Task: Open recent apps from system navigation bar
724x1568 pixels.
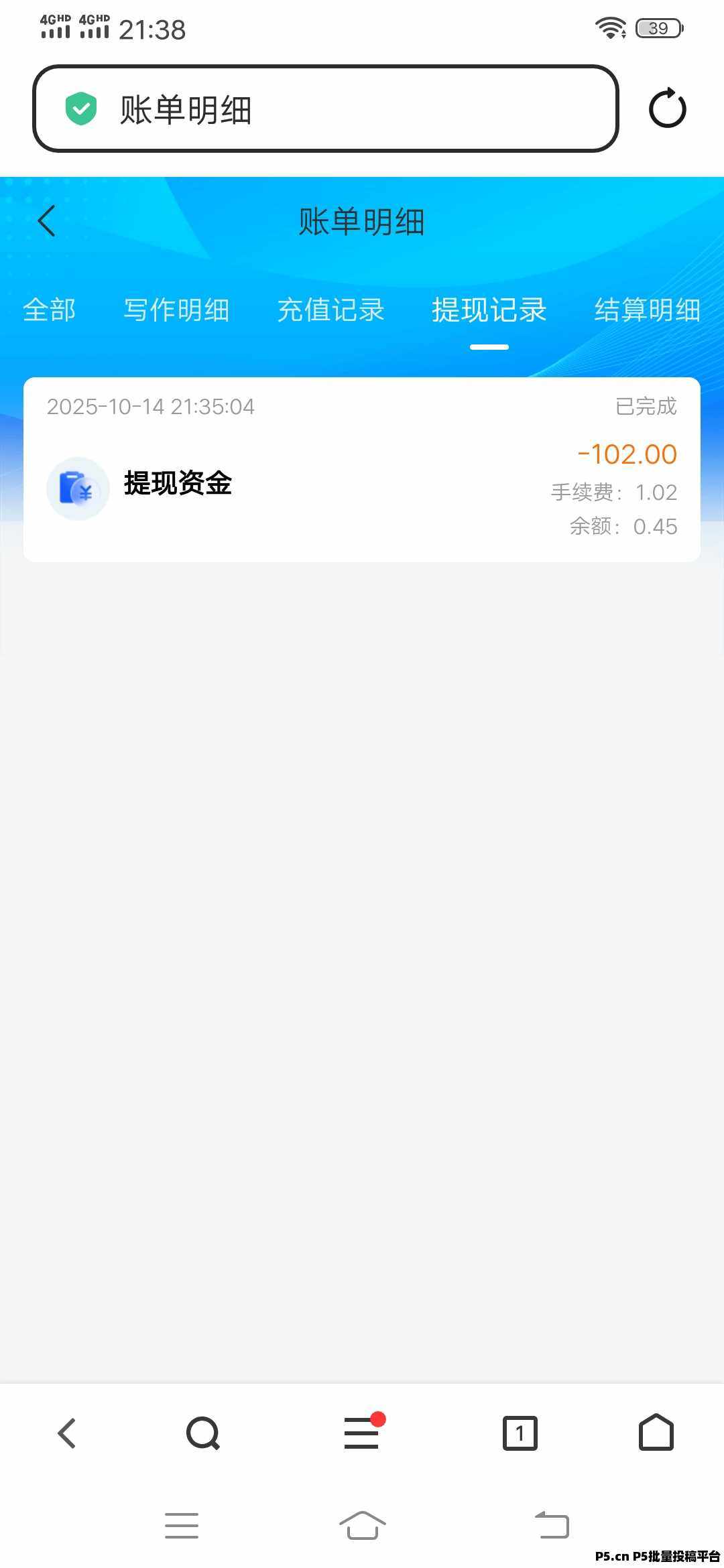Action: pyautogui.click(x=182, y=1525)
